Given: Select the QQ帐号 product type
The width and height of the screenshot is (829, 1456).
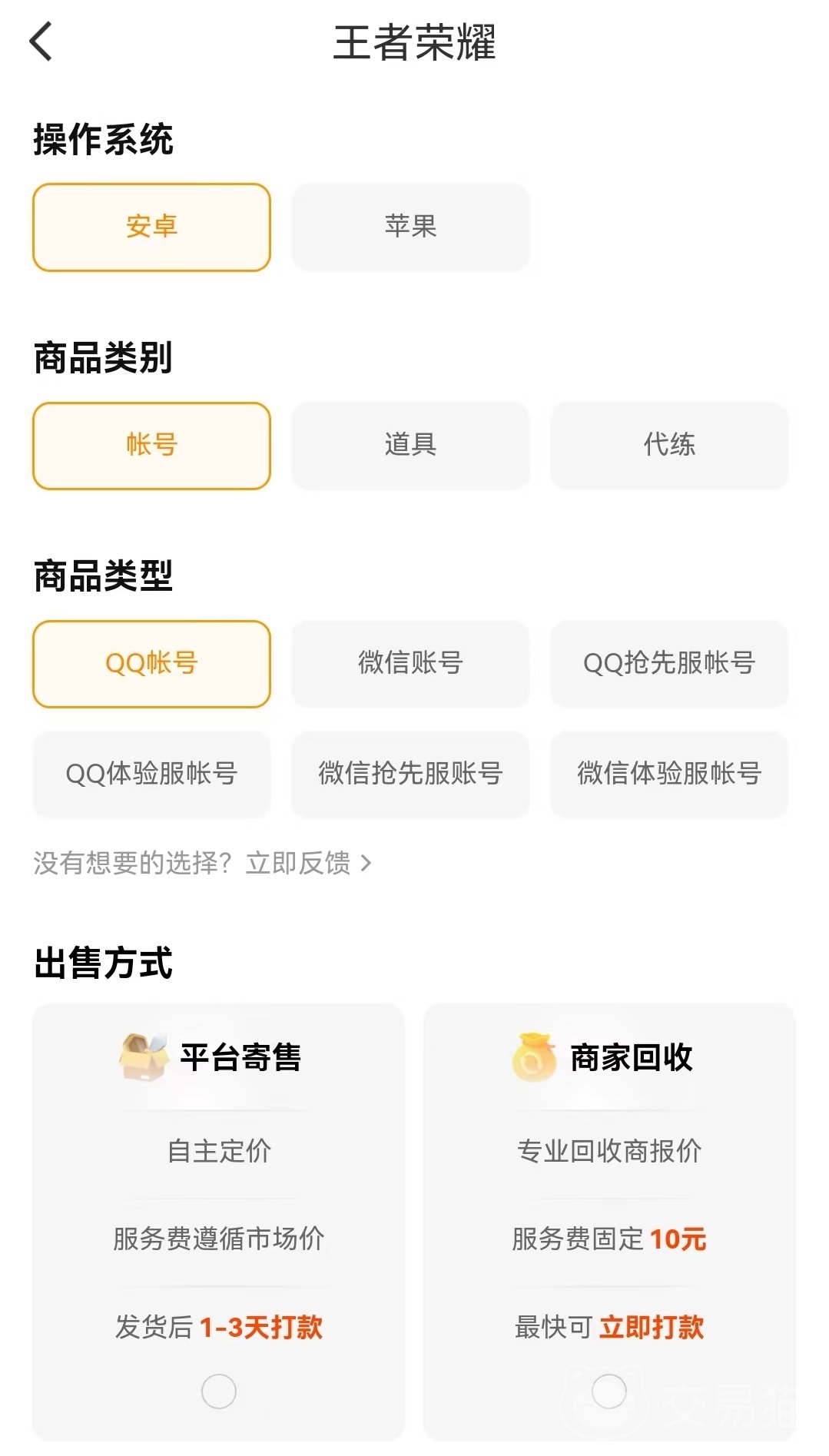Looking at the screenshot, I should [x=151, y=663].
